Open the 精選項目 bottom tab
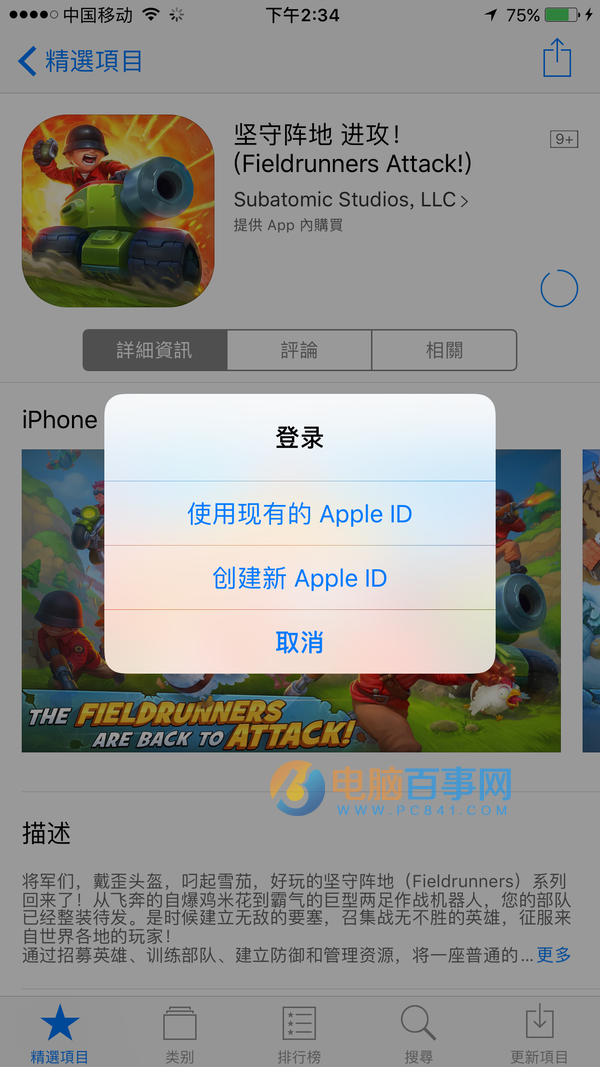 60,1034
